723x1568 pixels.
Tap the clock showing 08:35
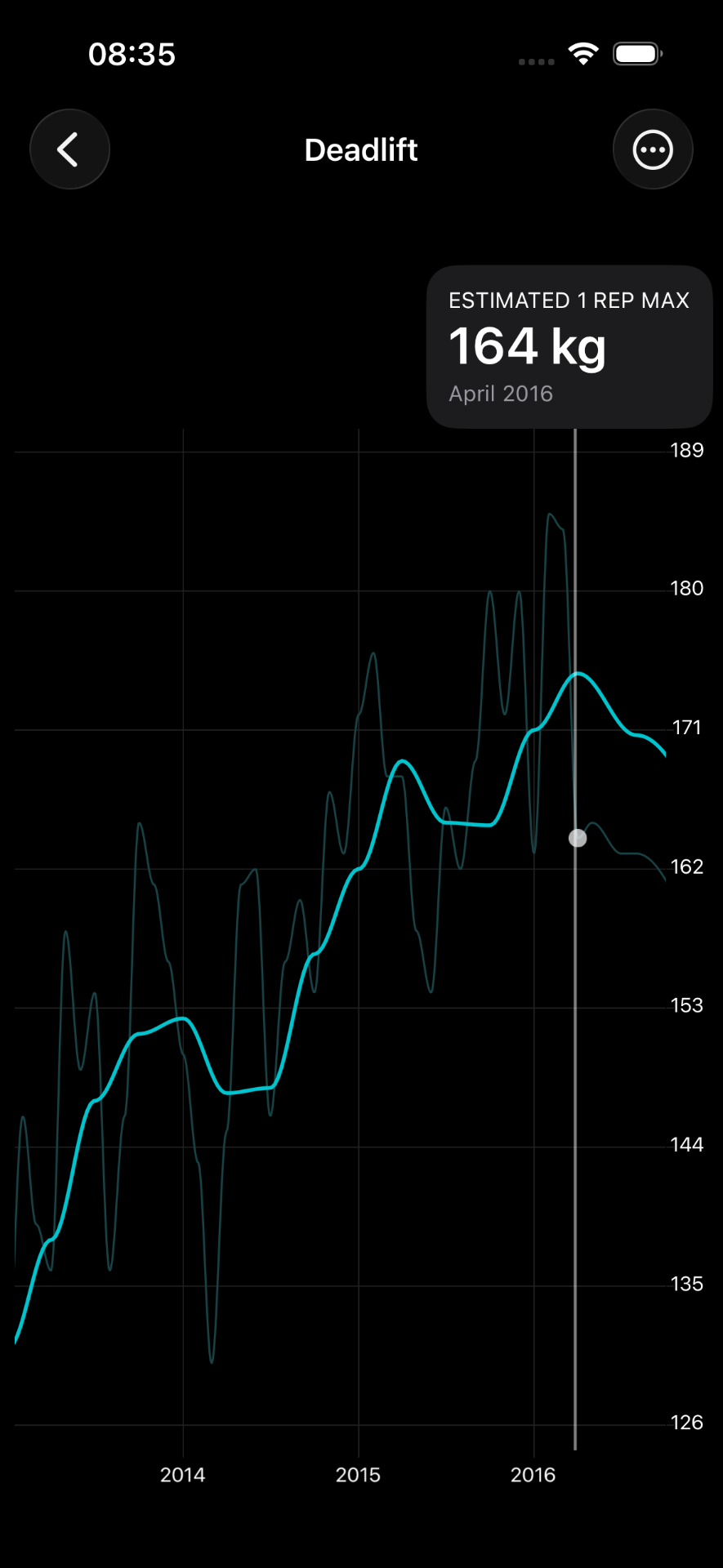pos(132,54)
